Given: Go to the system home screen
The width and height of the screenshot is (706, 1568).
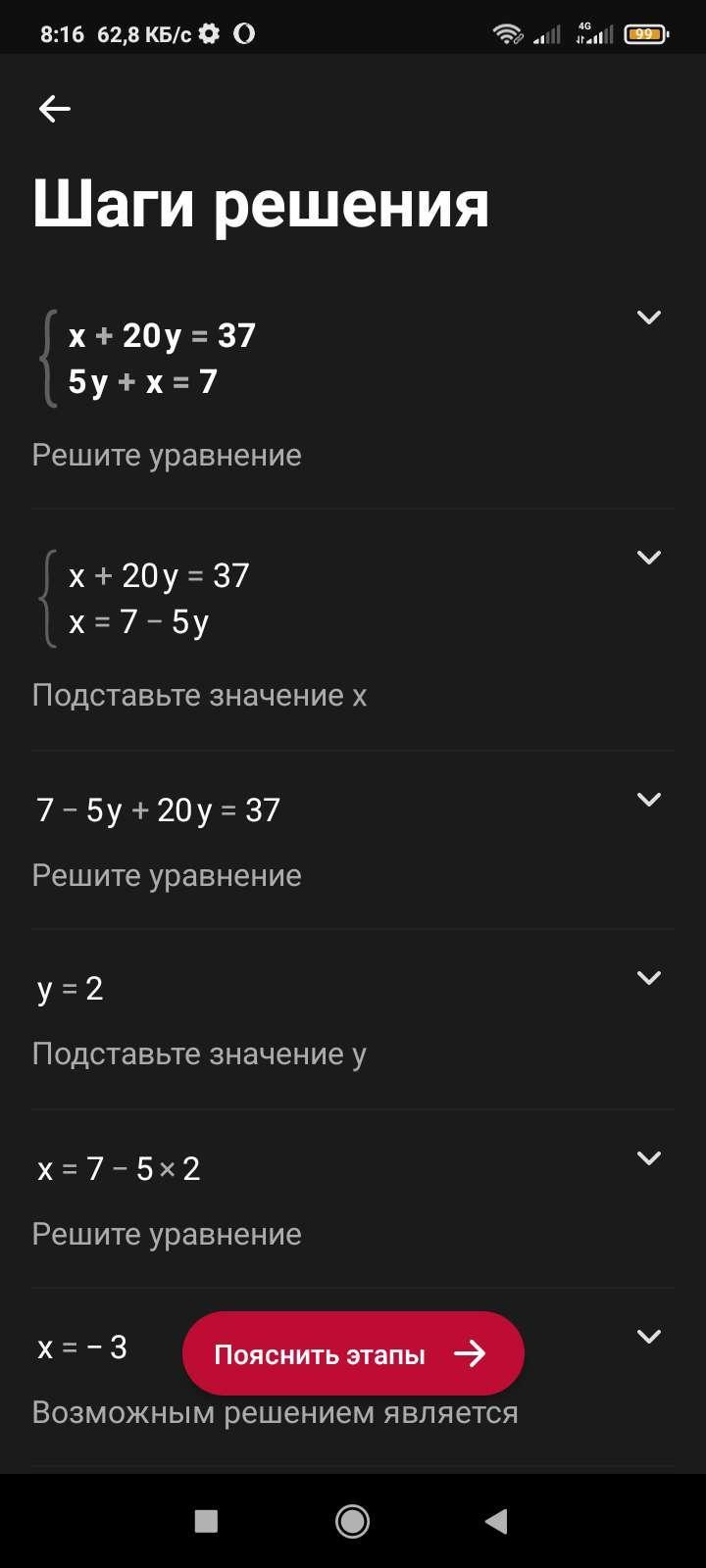Looking at the screenshot, I should (352, 1520).
